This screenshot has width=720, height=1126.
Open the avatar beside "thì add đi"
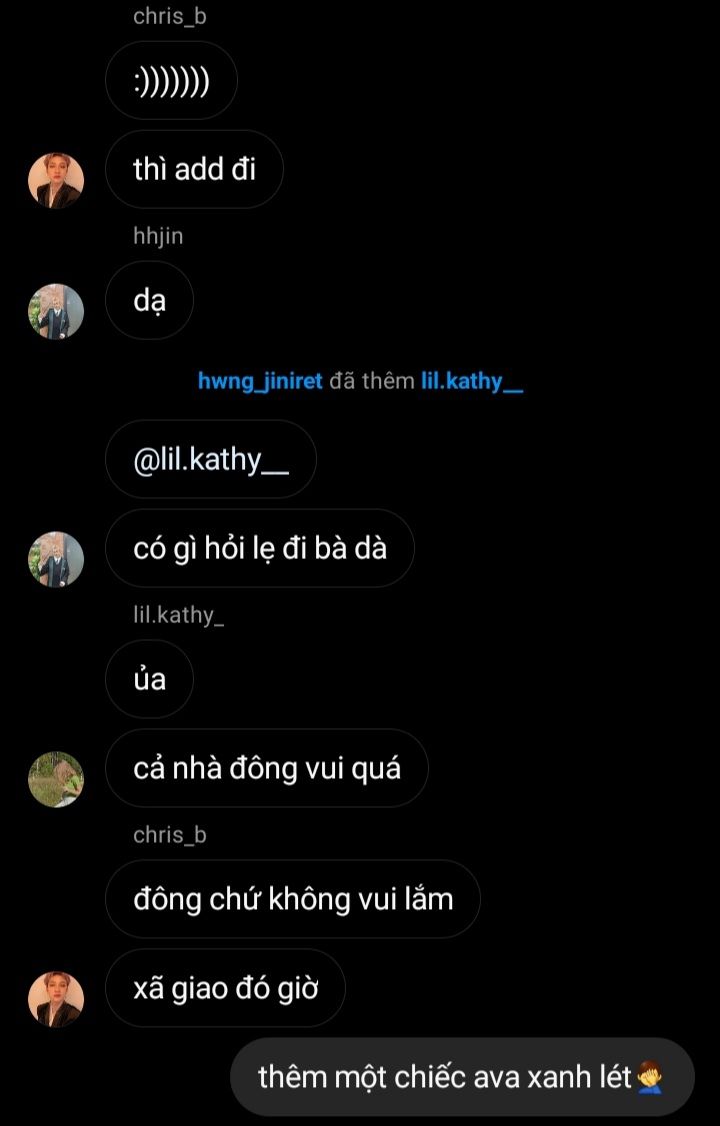point(56,180)
